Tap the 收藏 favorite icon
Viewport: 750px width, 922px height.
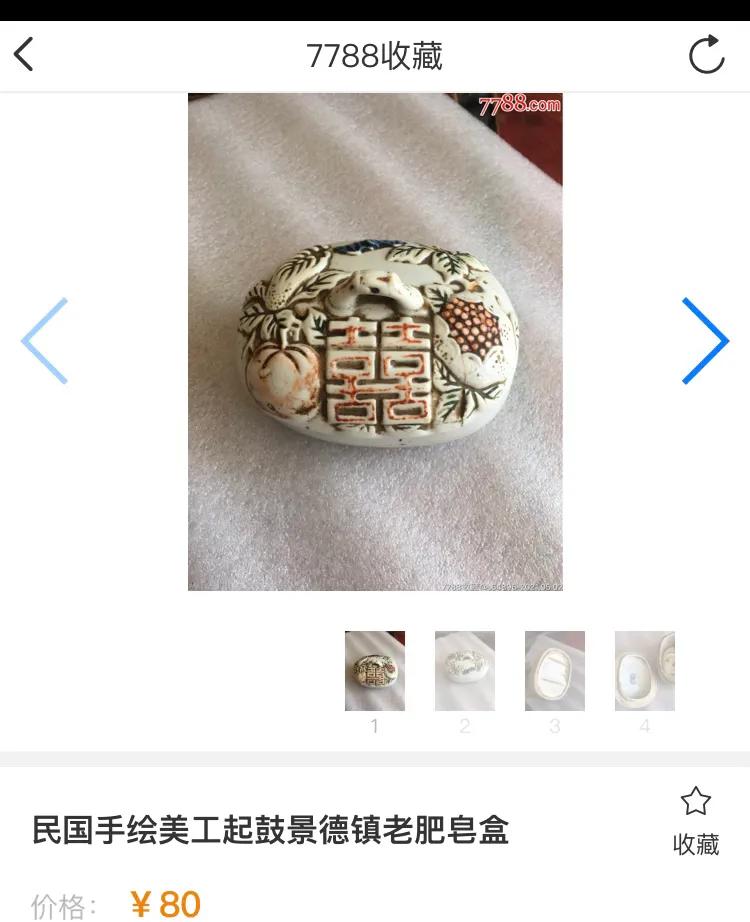(x=698, y=815)
